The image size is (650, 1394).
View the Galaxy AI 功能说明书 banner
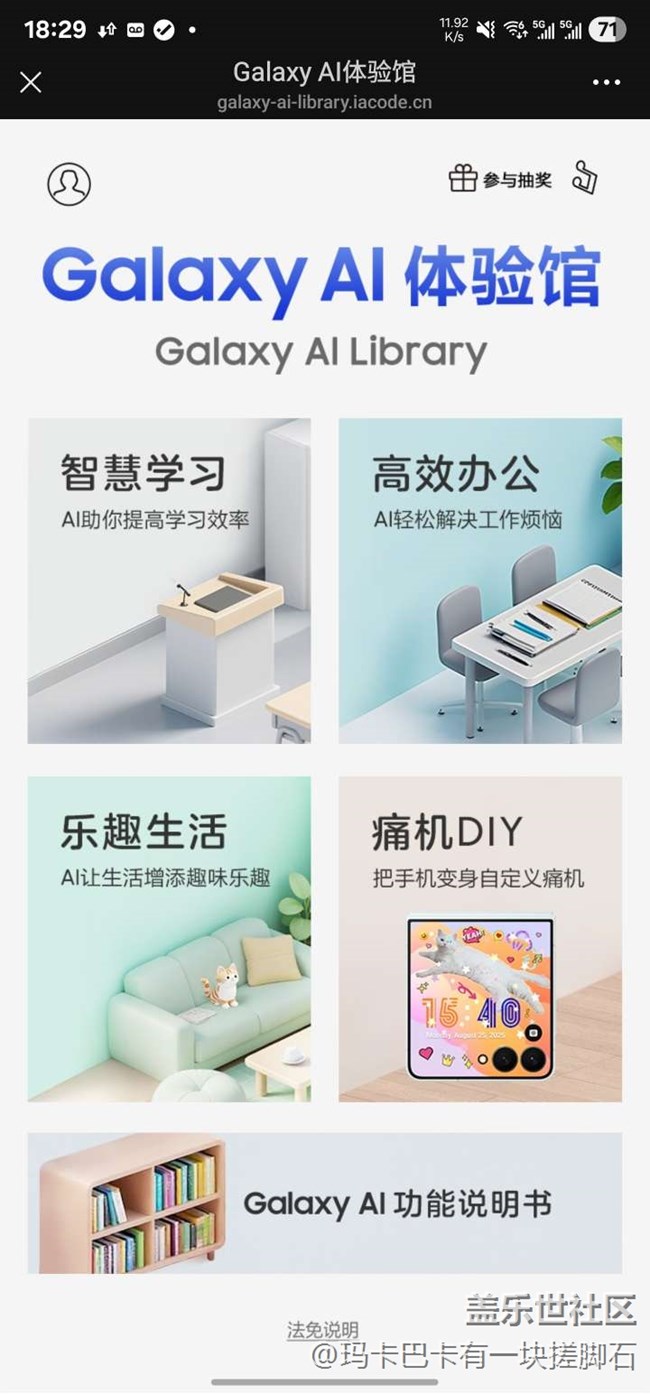coord(325,1203)
